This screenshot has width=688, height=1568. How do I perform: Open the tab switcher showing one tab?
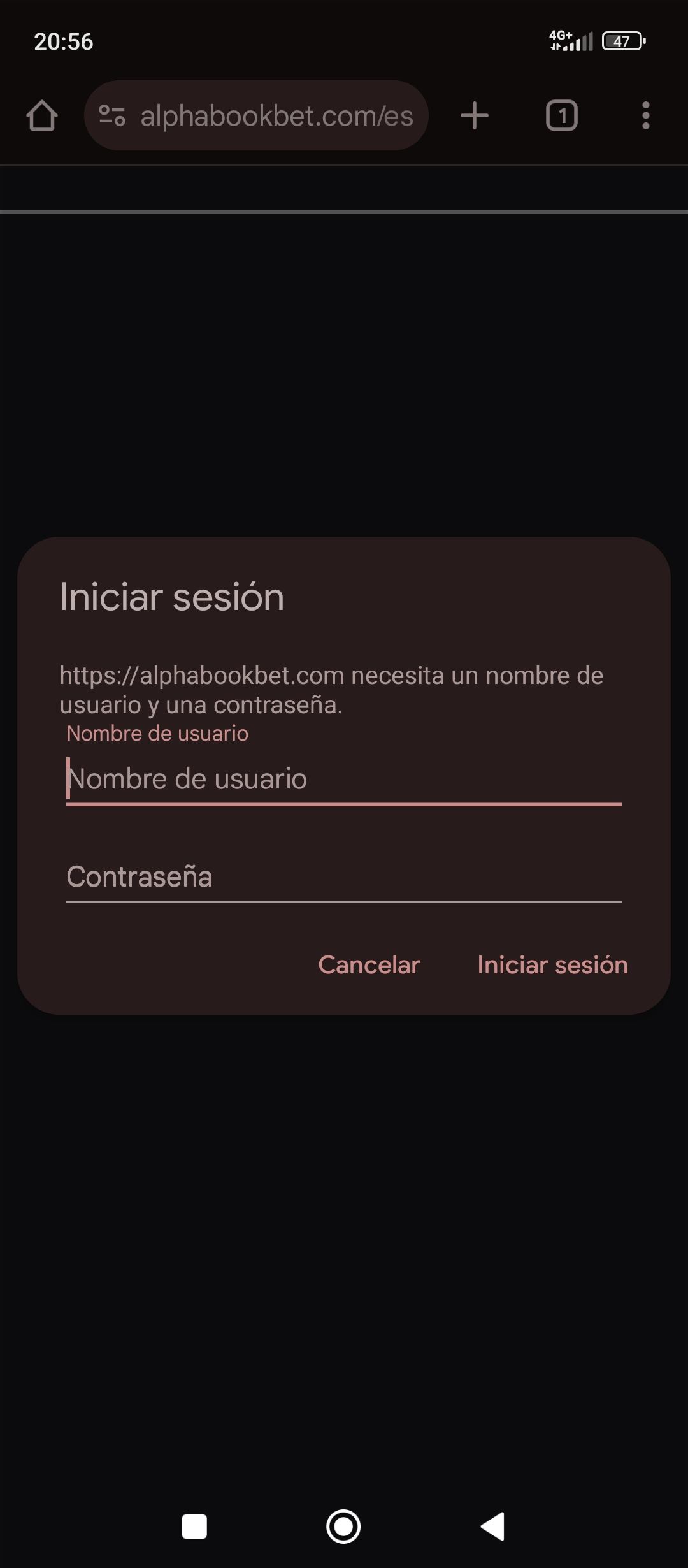[562, 116]
